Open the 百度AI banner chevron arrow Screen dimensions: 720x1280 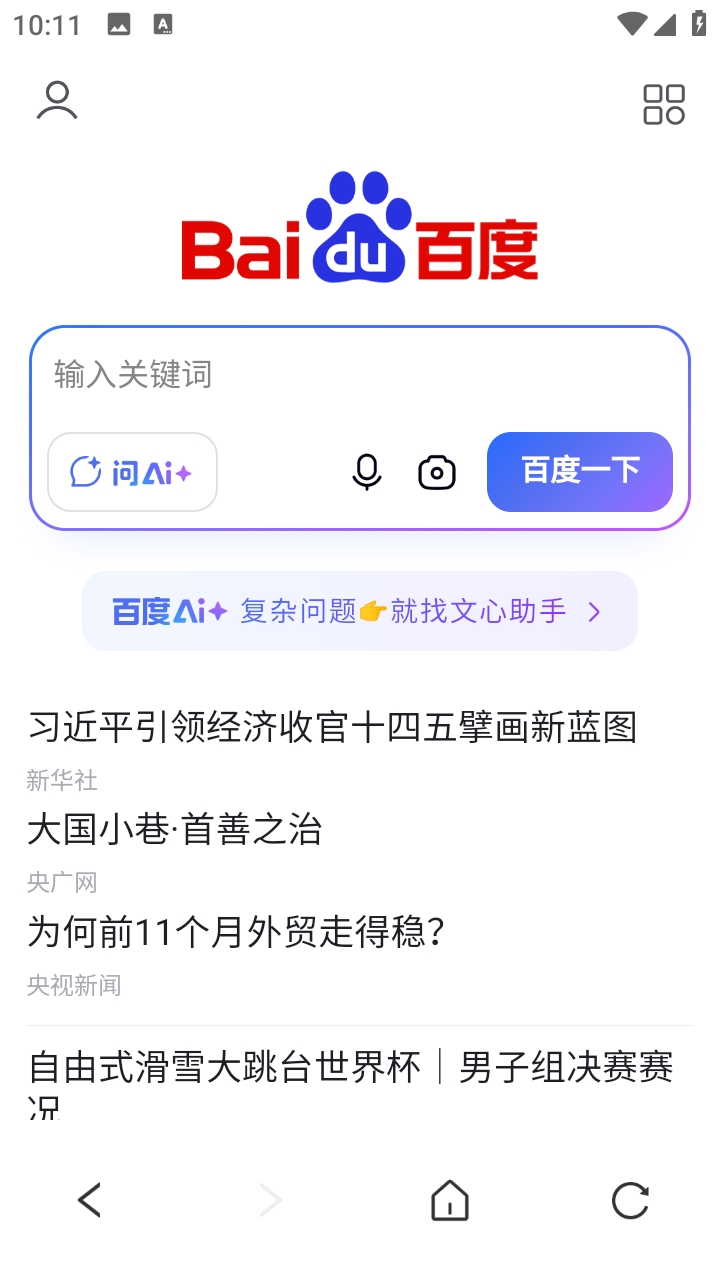click(x=595, y=611)
